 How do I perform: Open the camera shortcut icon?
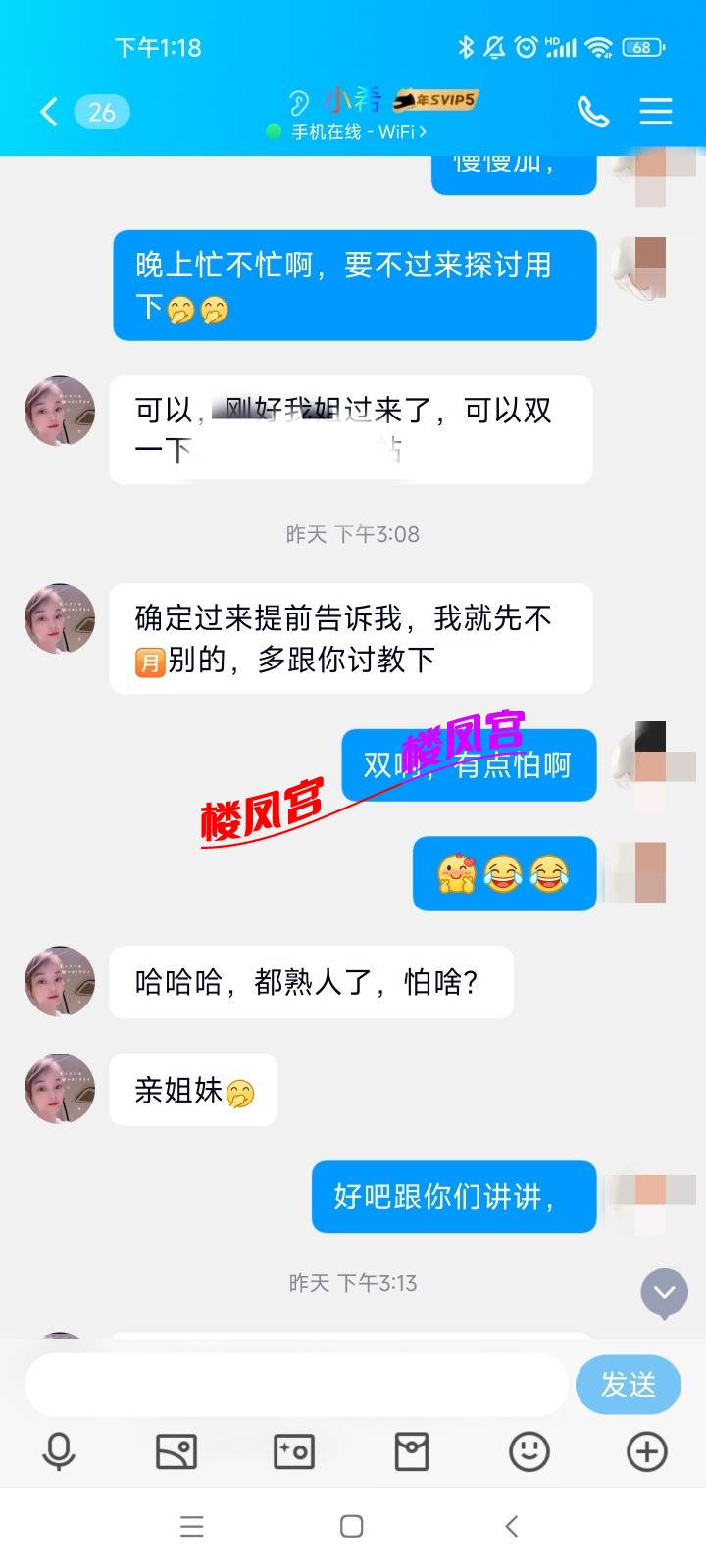(294, 1451)
